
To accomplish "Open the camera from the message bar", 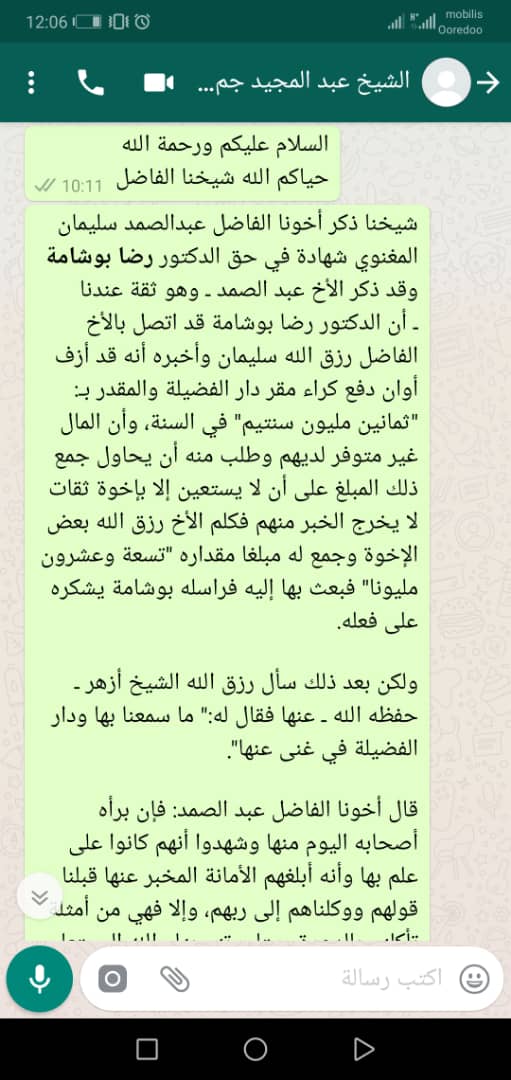I will click(x=113, y=979).
